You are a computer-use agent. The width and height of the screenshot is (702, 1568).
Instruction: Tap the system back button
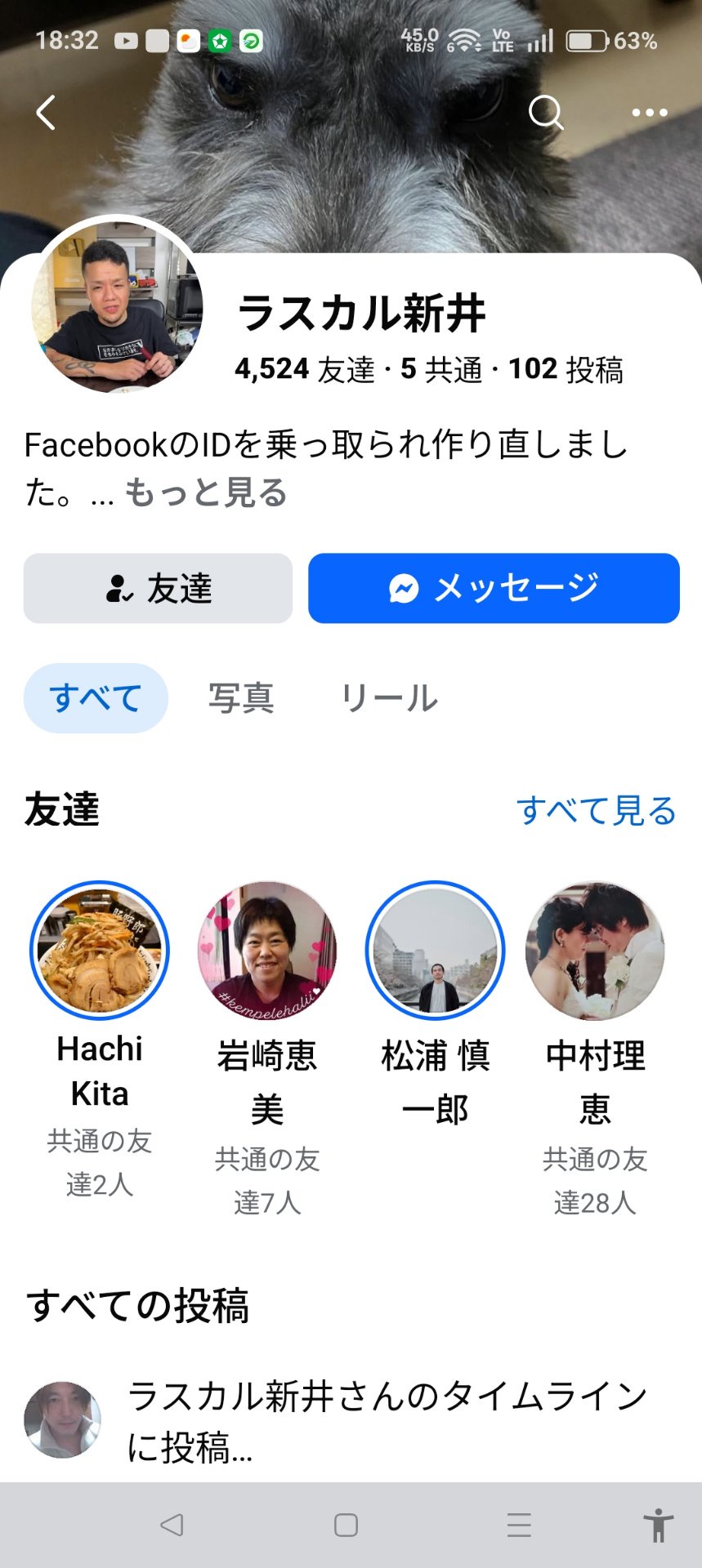click(x=172, y=1525)
